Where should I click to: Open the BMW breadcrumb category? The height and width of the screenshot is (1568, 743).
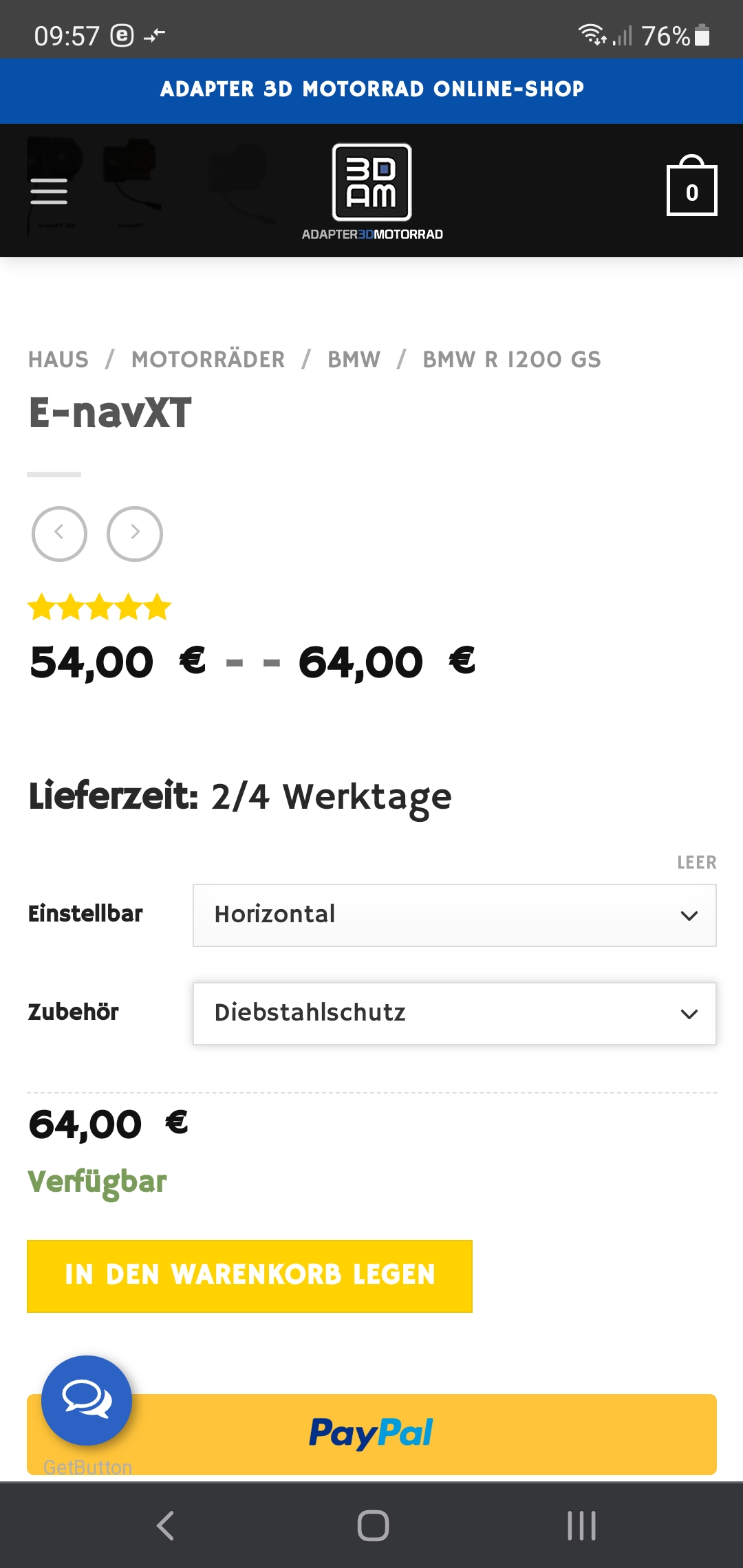(354, 359)
